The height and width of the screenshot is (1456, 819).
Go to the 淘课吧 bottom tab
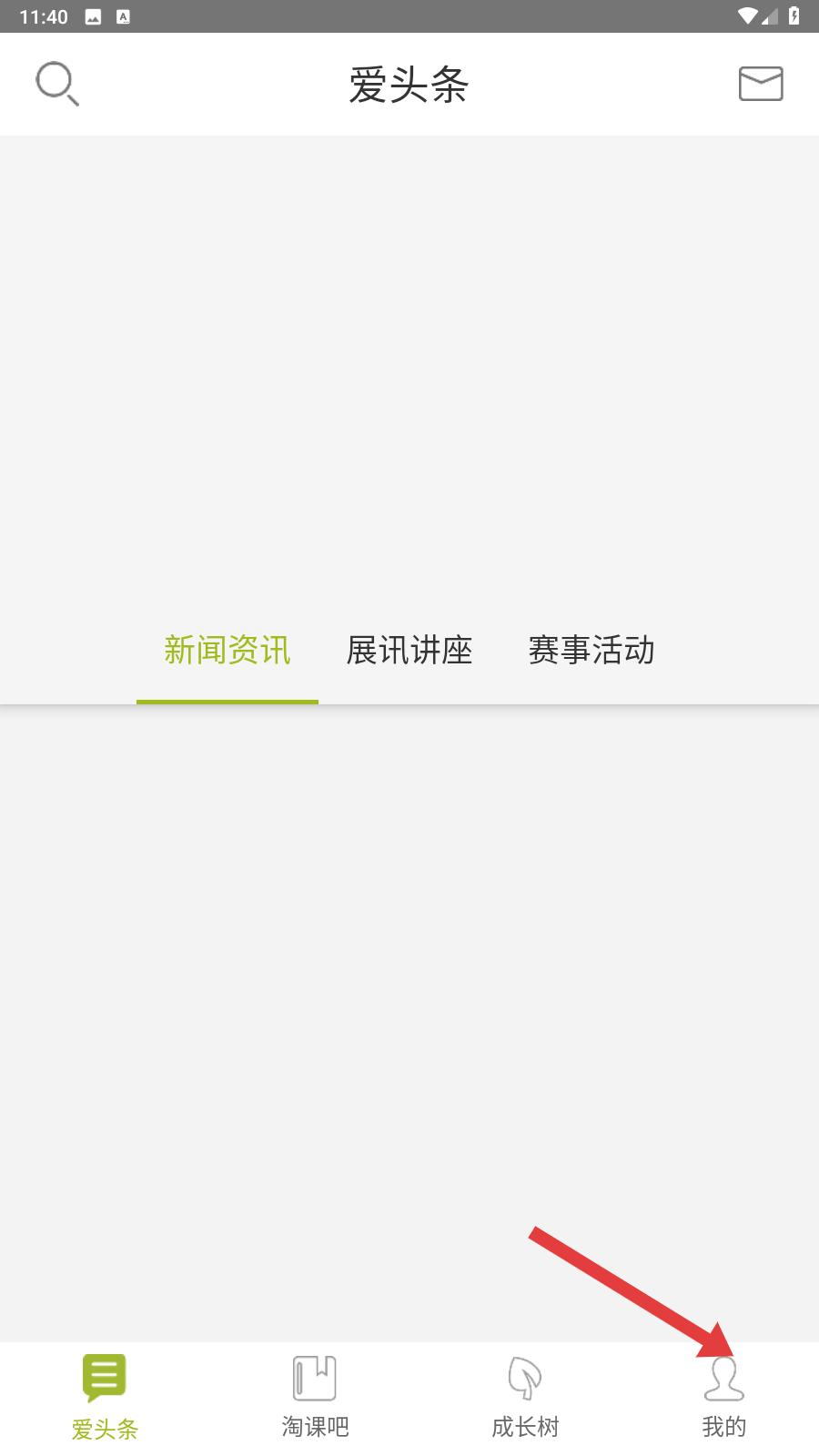(x=315, y=1399)
